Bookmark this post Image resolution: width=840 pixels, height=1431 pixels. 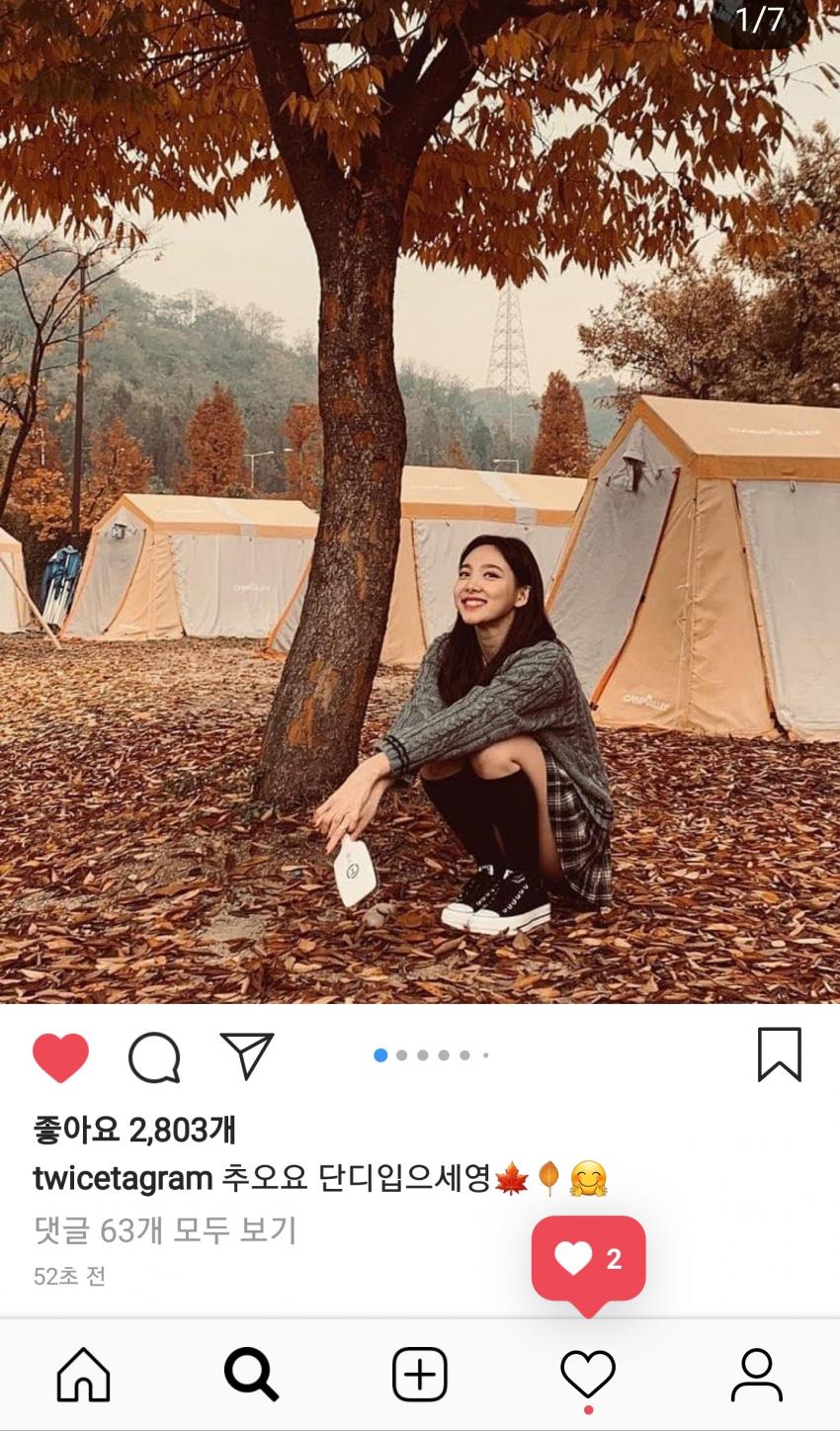click(779, 1054)
